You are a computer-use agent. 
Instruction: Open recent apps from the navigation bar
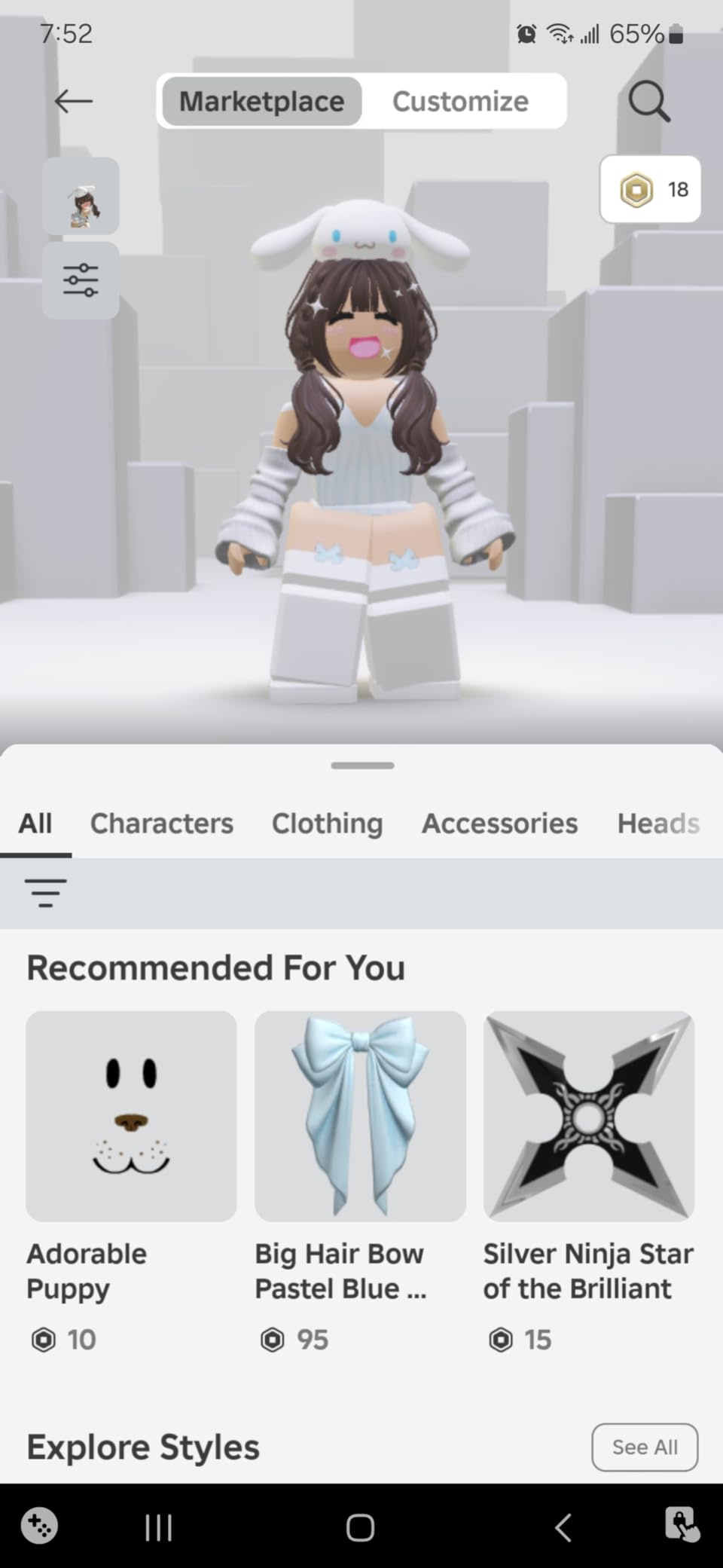(157, 1527)
